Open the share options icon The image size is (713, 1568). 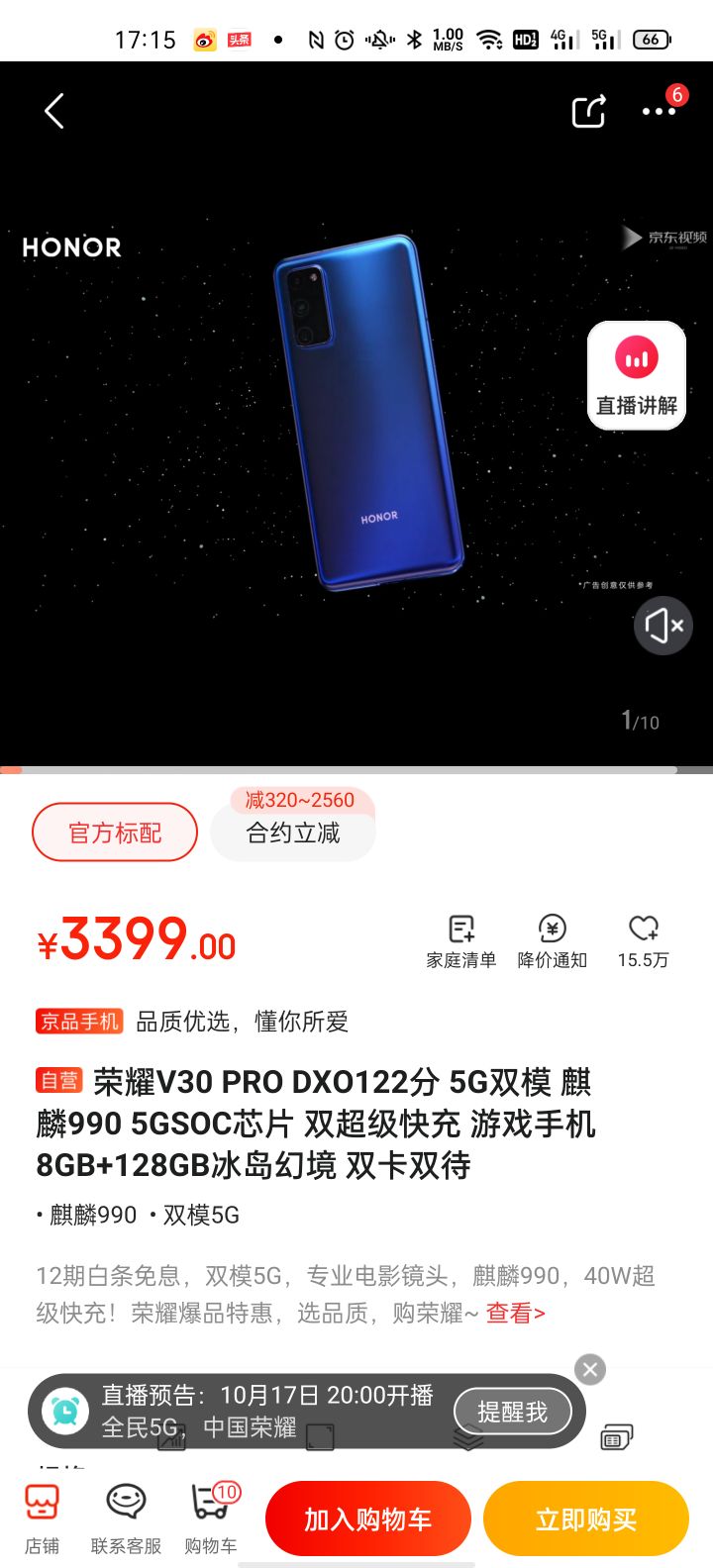(x=589, y=112)
